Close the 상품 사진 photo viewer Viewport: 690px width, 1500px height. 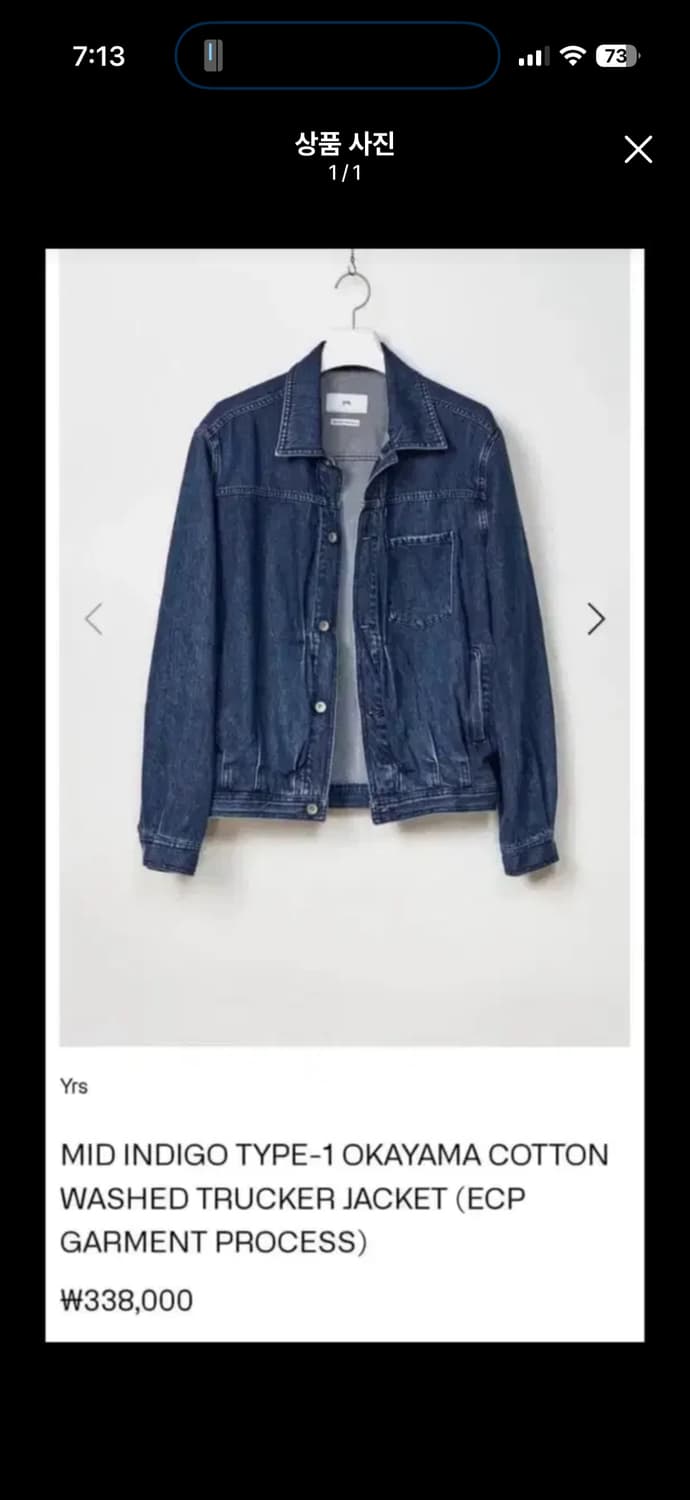click(638, 150)
